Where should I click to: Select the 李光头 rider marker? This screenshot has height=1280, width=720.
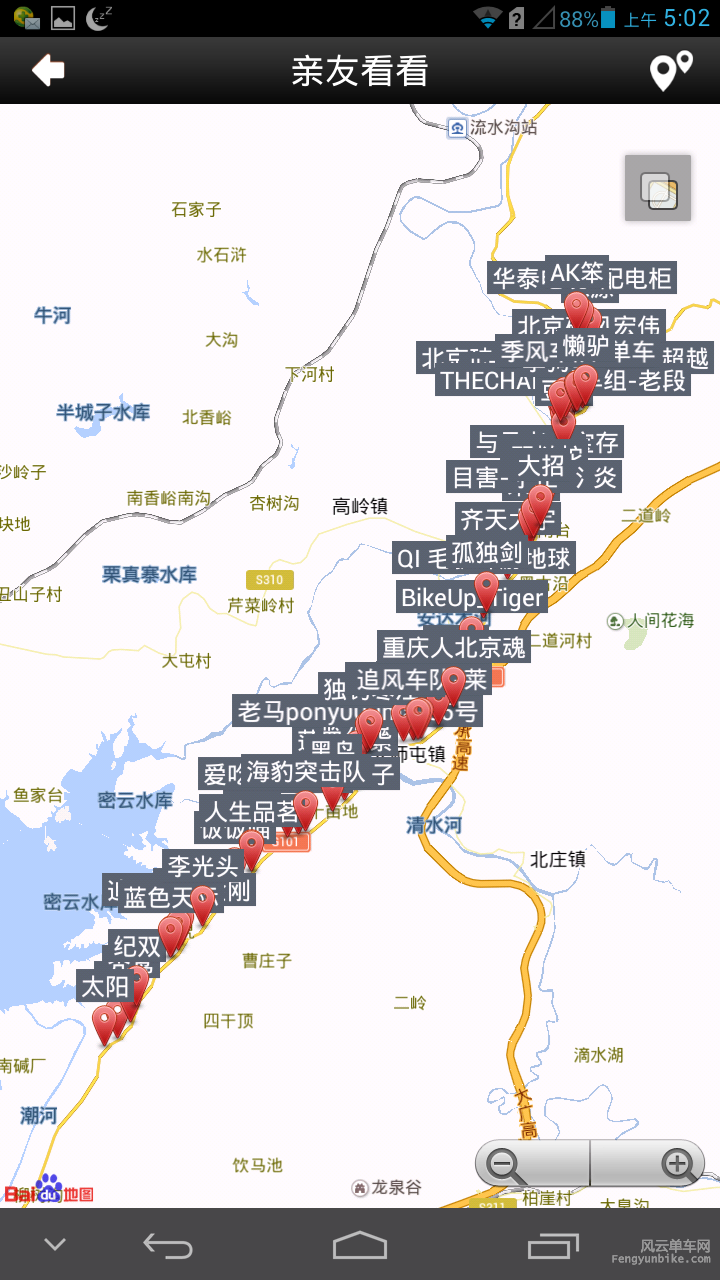(201, 865)
